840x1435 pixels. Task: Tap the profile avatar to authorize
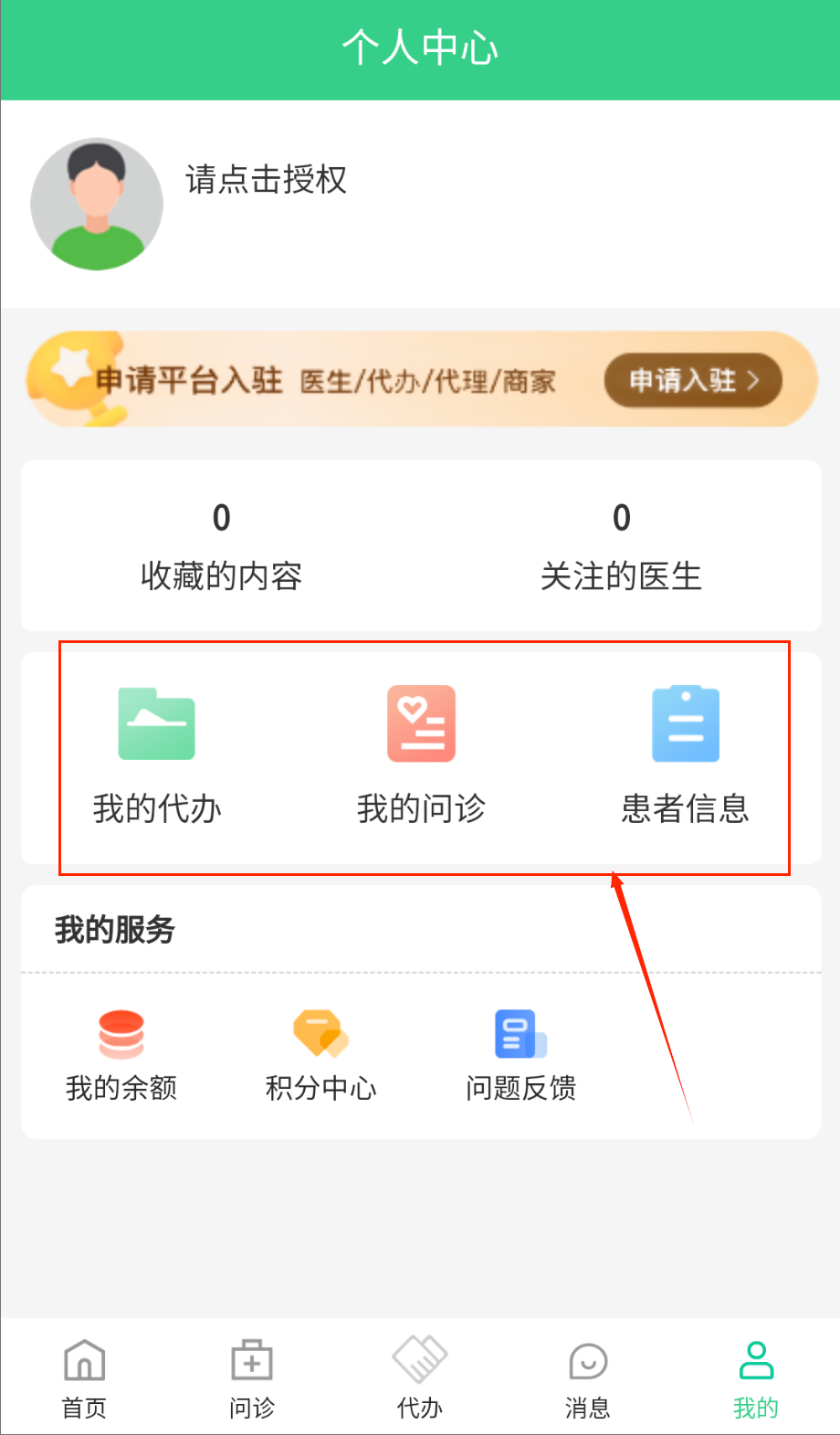(97, 204)
